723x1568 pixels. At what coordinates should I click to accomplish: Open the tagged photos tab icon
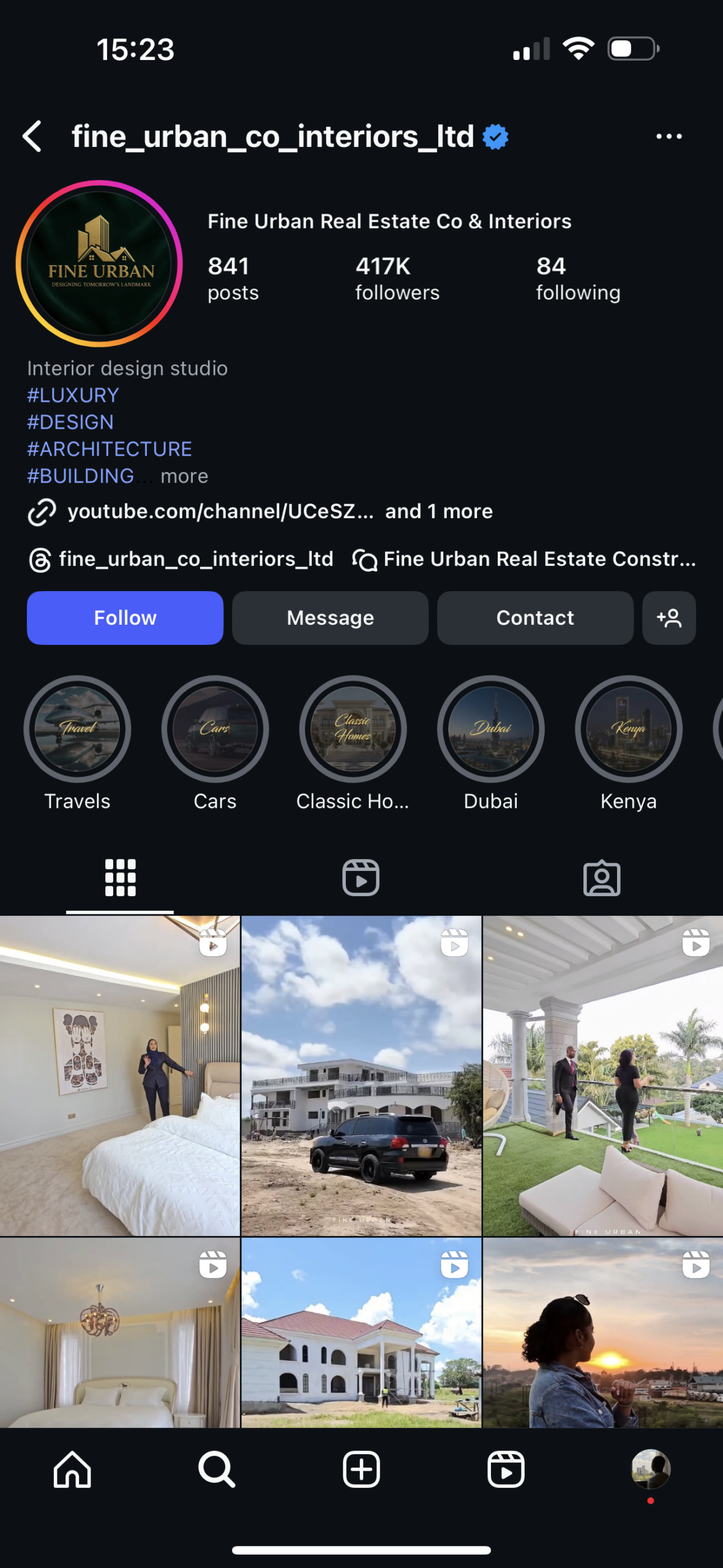(602, 877)
